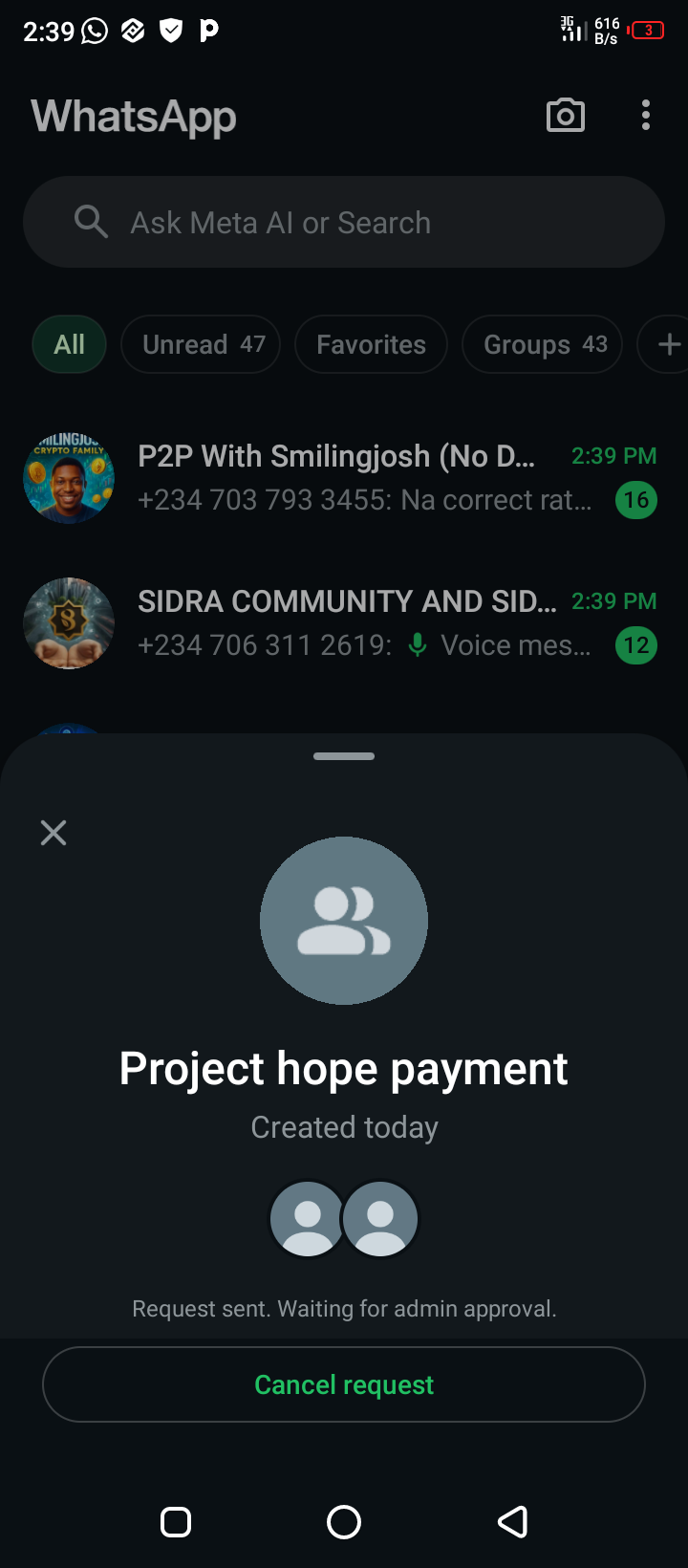Open the overflow menu
Image resolution: width=688 pixels, height=1568 pixels.
pyautogui.click(x=646, y=116)
